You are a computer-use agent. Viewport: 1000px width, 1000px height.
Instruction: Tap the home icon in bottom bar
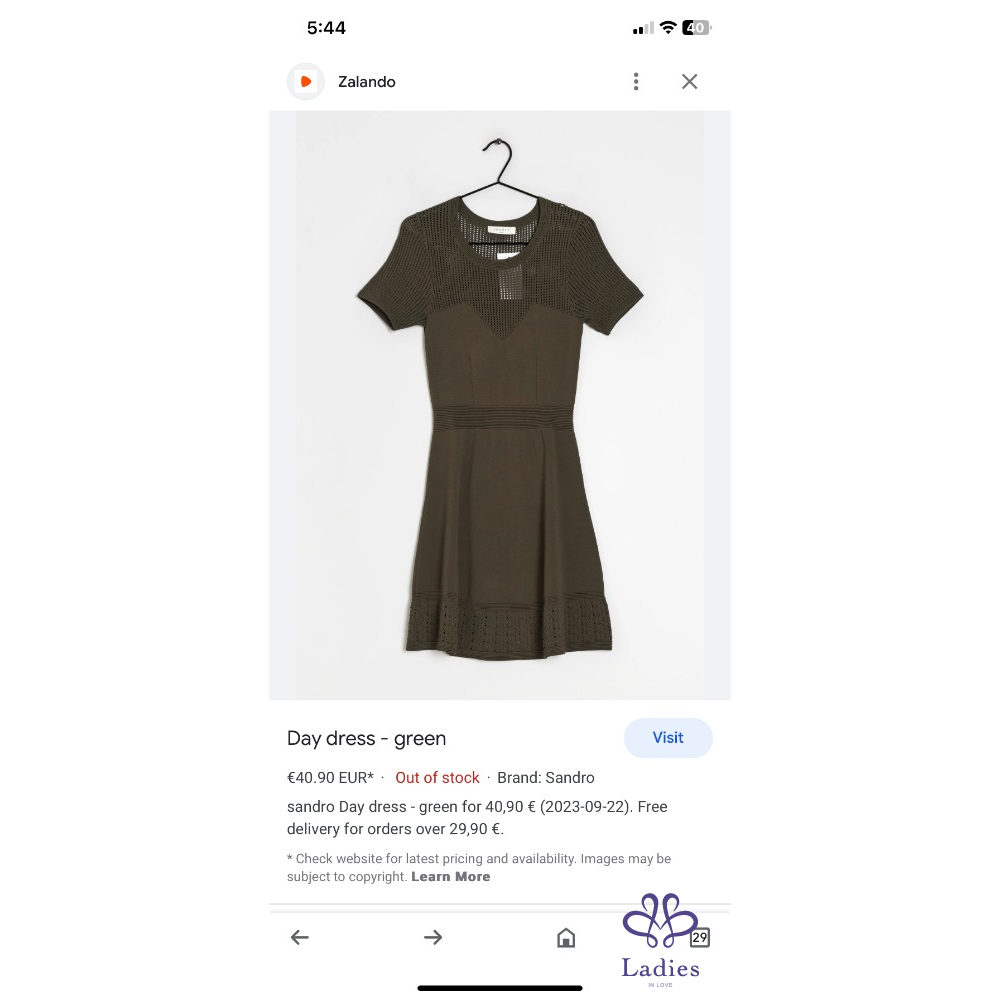tap(566, 937)
